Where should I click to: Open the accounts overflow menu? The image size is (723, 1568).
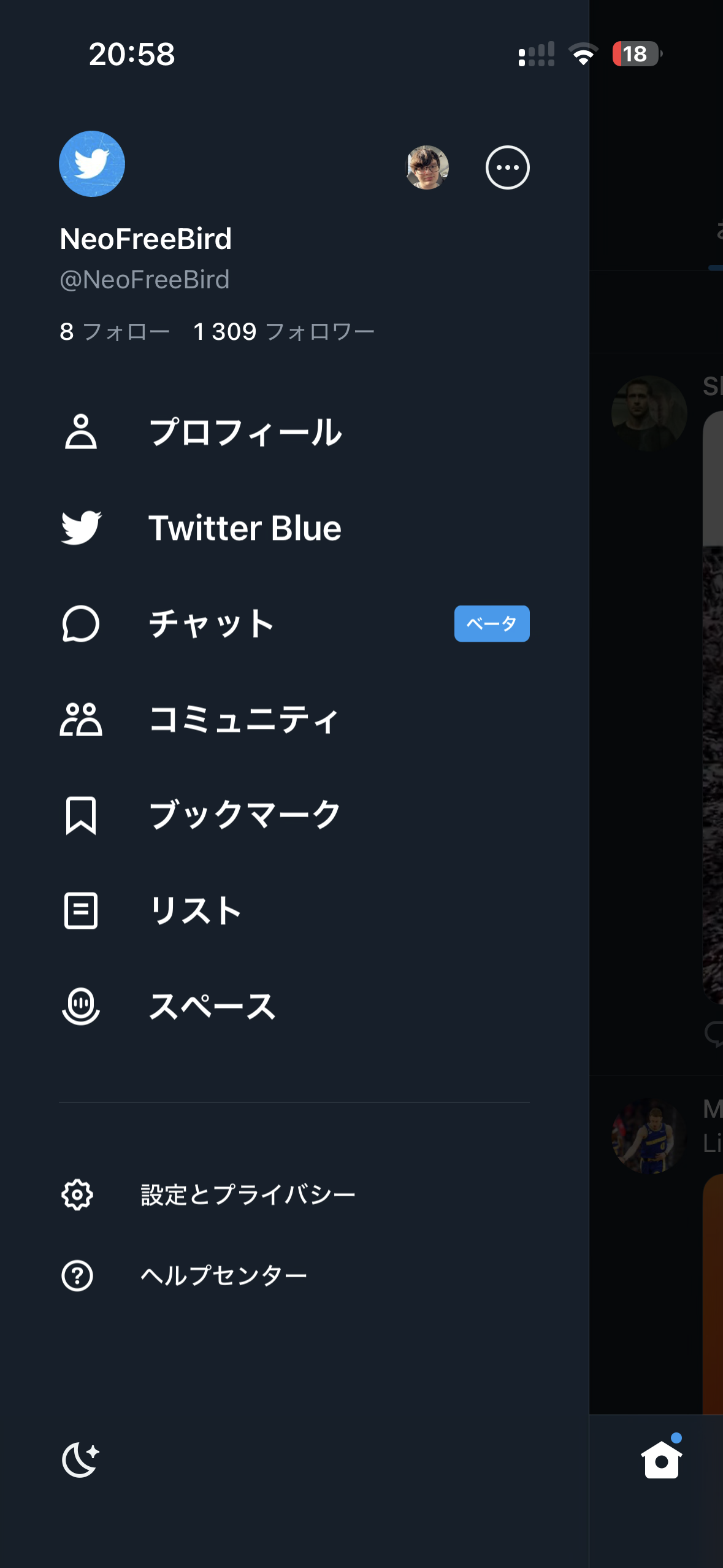tap(507, 167)
